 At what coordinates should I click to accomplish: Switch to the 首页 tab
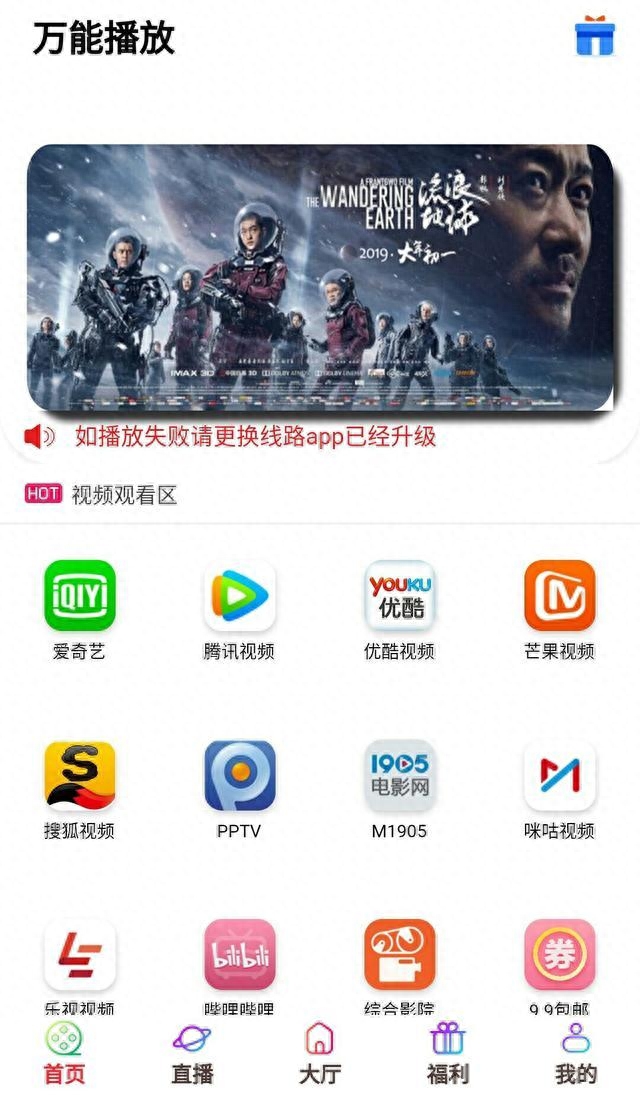[64, 1054]
